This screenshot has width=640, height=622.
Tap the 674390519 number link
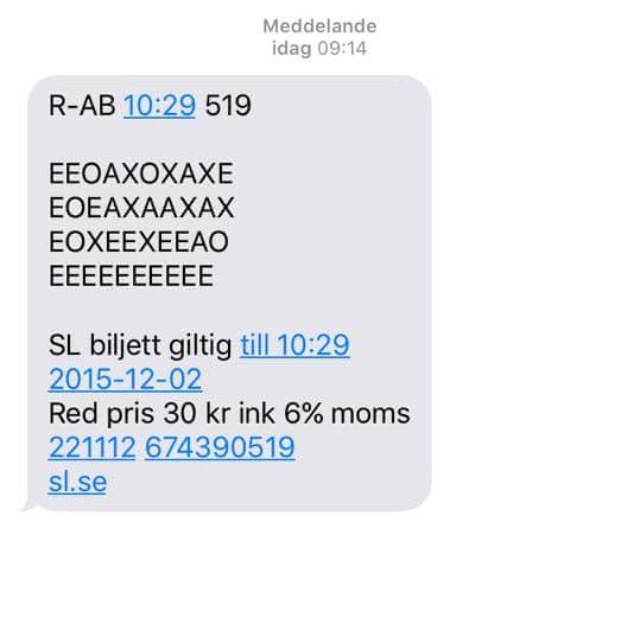point(219,447)
